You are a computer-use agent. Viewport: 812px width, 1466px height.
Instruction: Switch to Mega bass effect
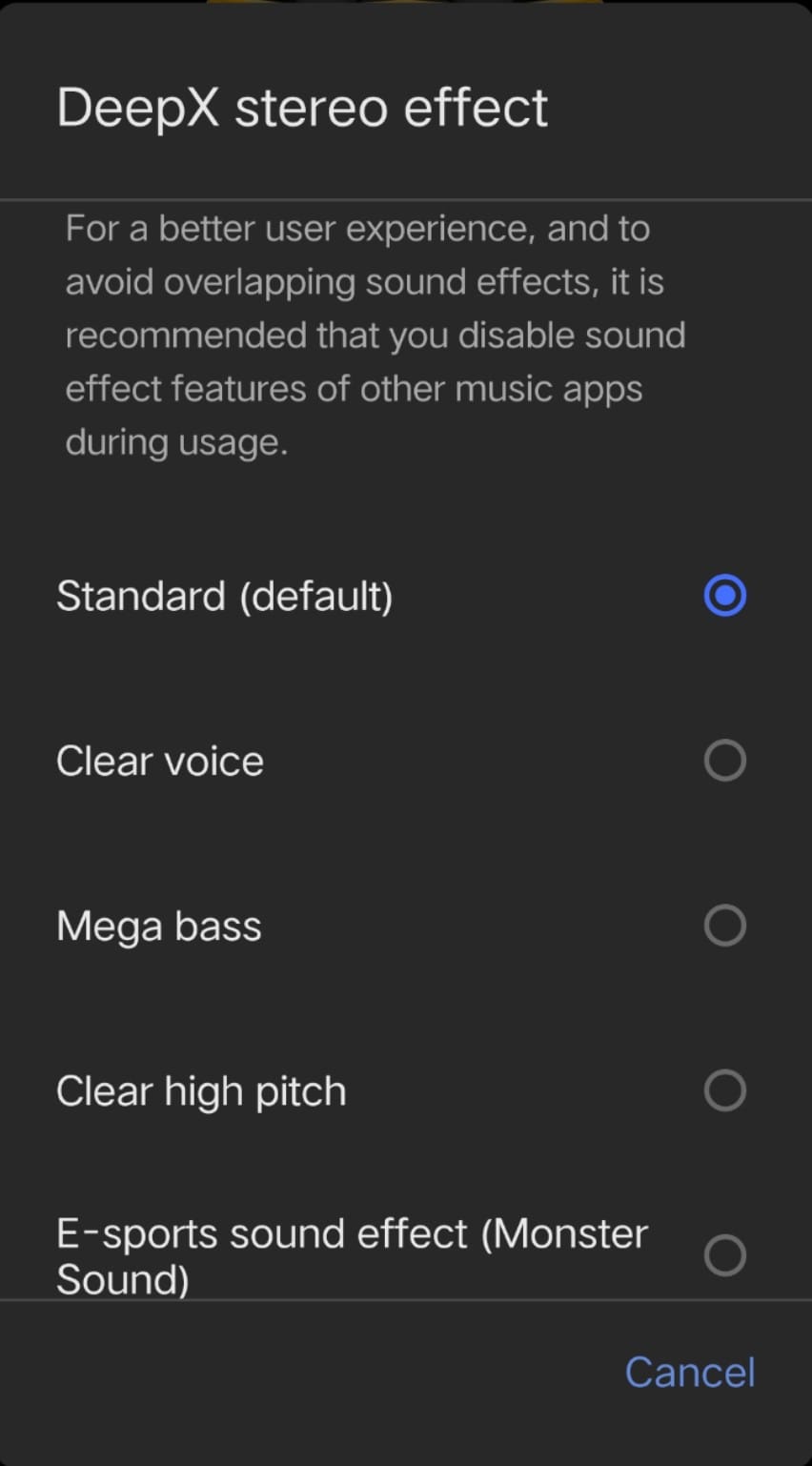724,926
